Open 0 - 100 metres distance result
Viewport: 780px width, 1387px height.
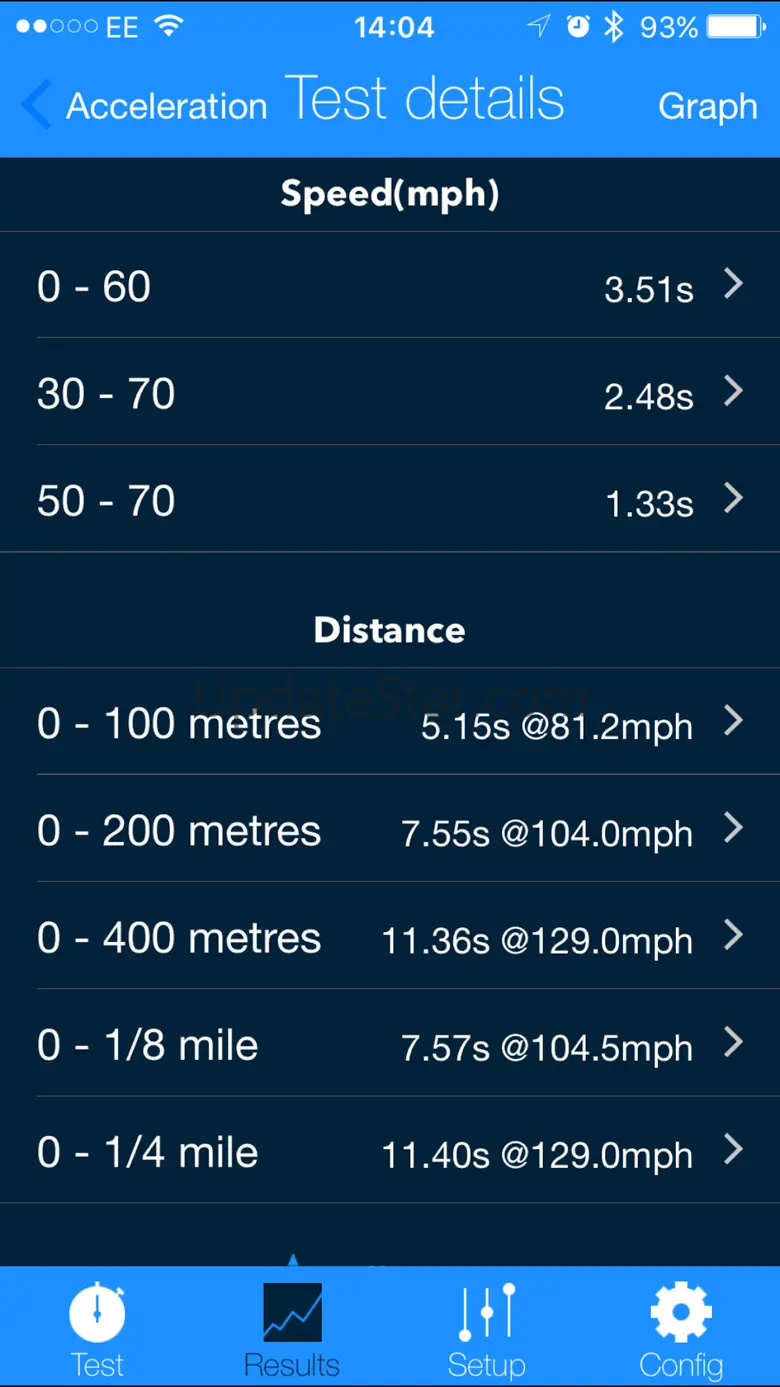(x=390, y=723)
